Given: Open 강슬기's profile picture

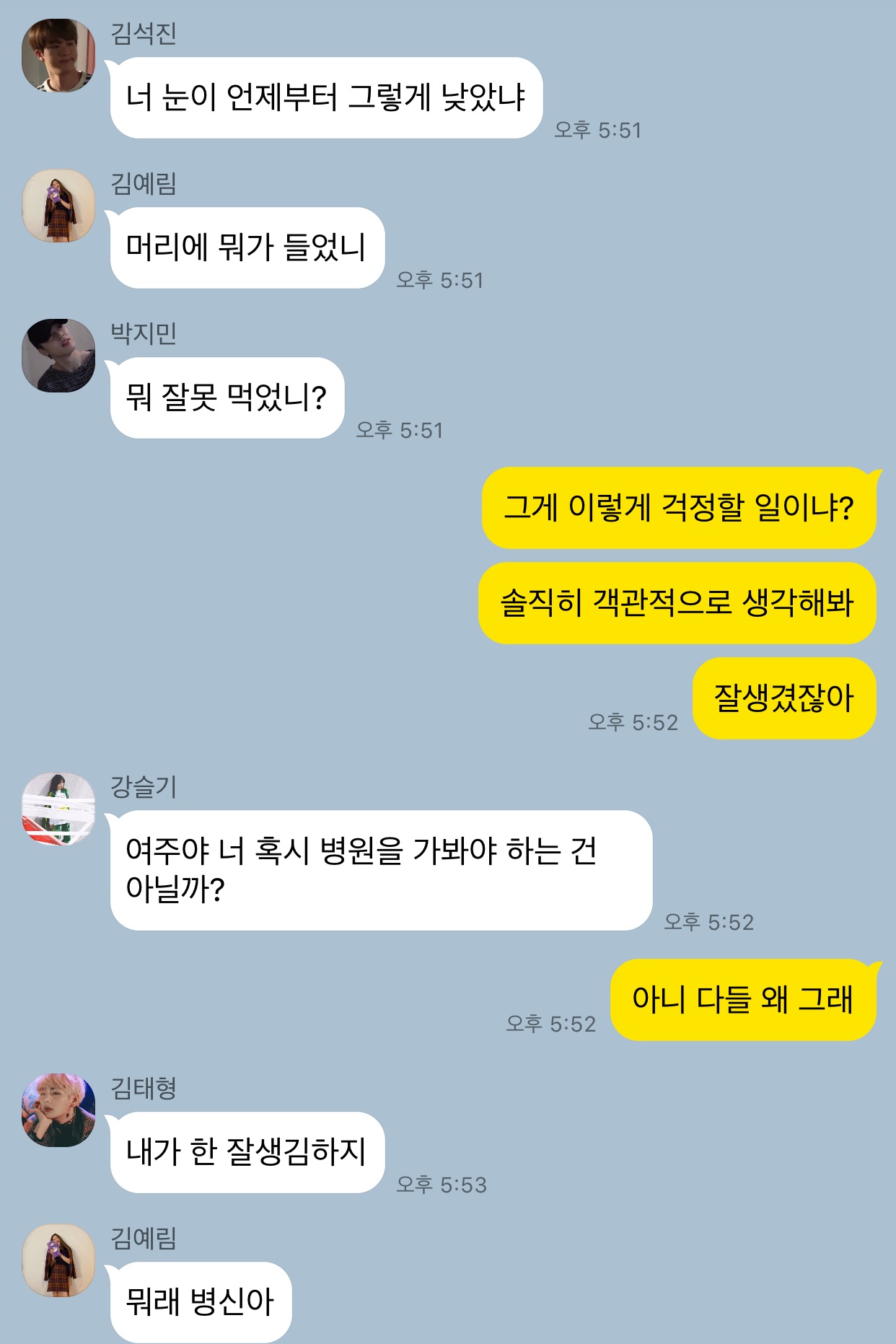Looking at the screenshot, I should tap(58, 809).
